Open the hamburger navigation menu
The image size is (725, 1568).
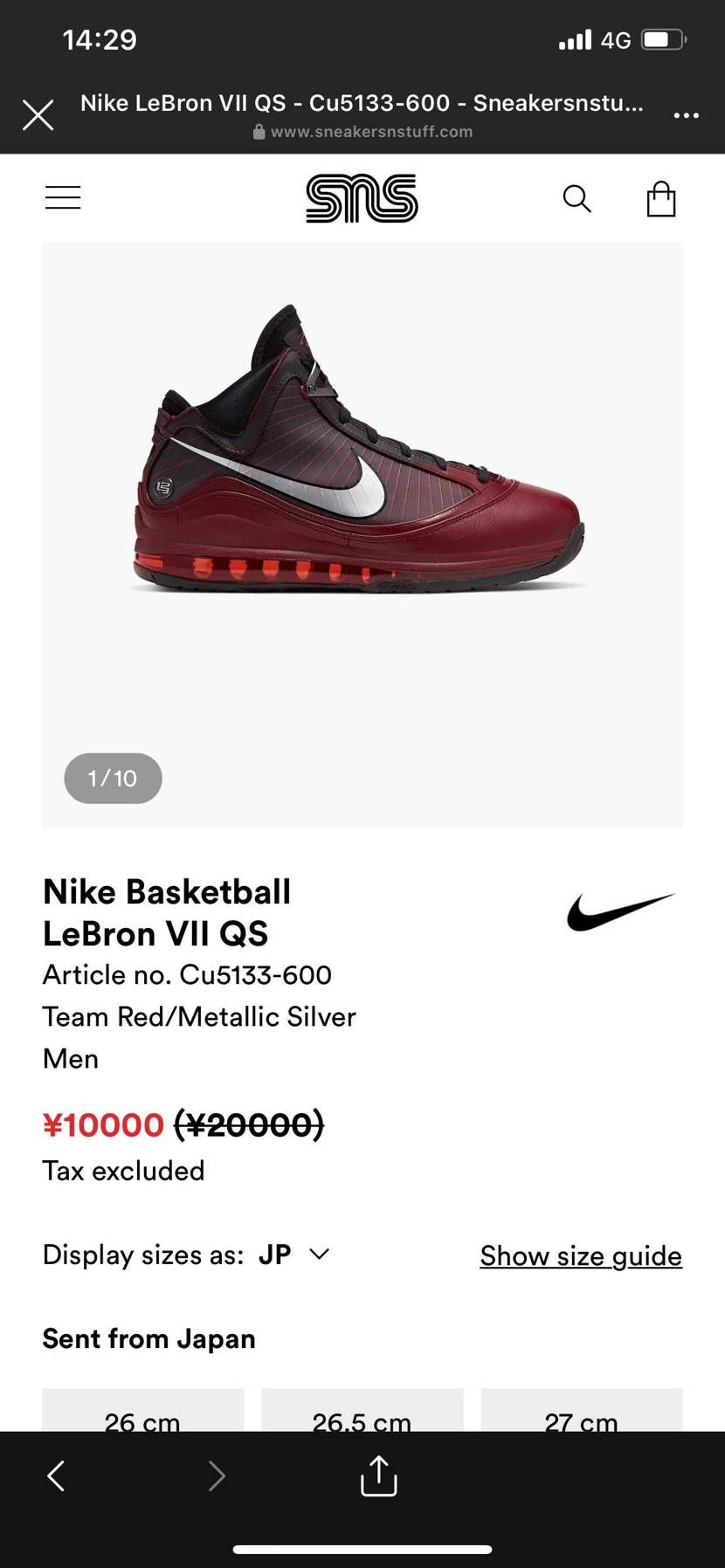pyautogui.click(x=63, y=198)
